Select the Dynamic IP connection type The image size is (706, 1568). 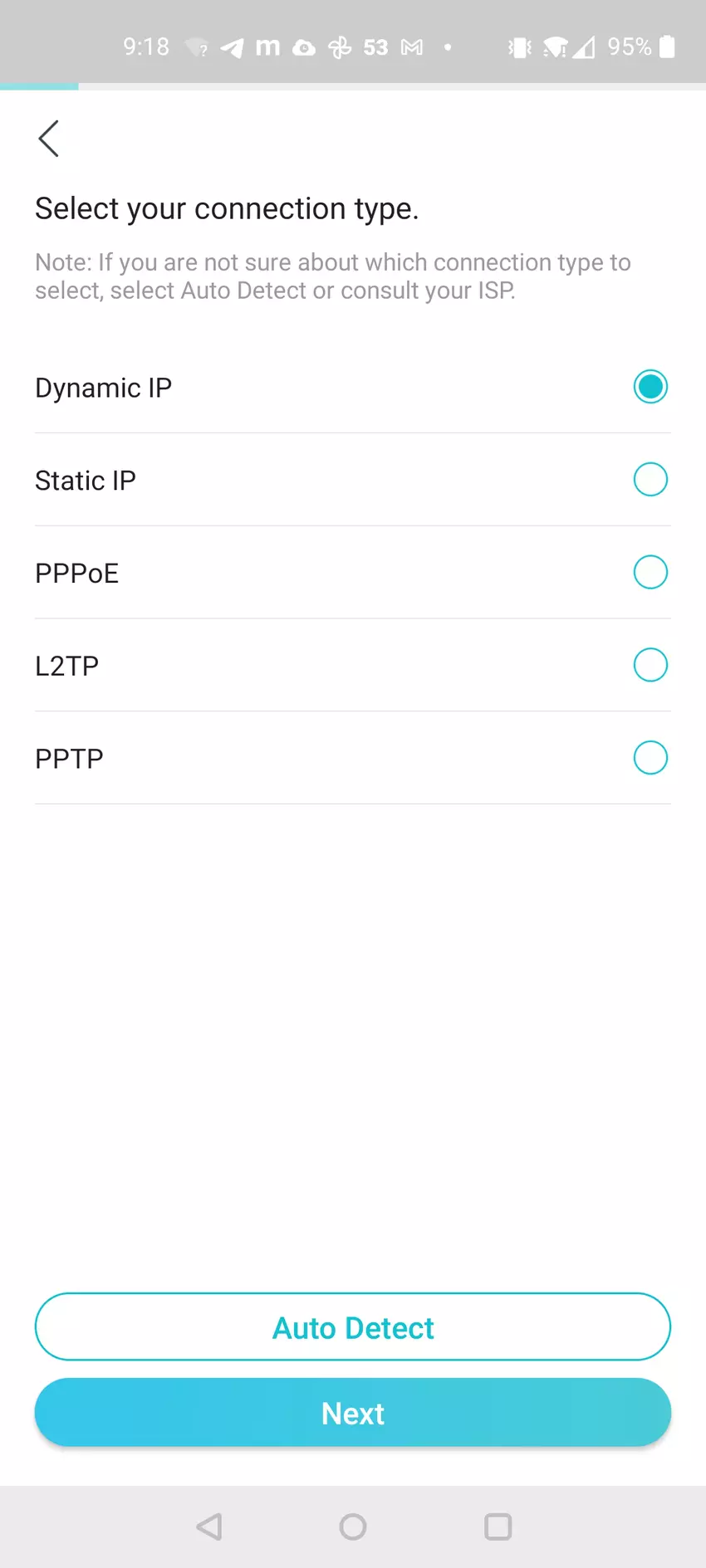coord(650,387)
